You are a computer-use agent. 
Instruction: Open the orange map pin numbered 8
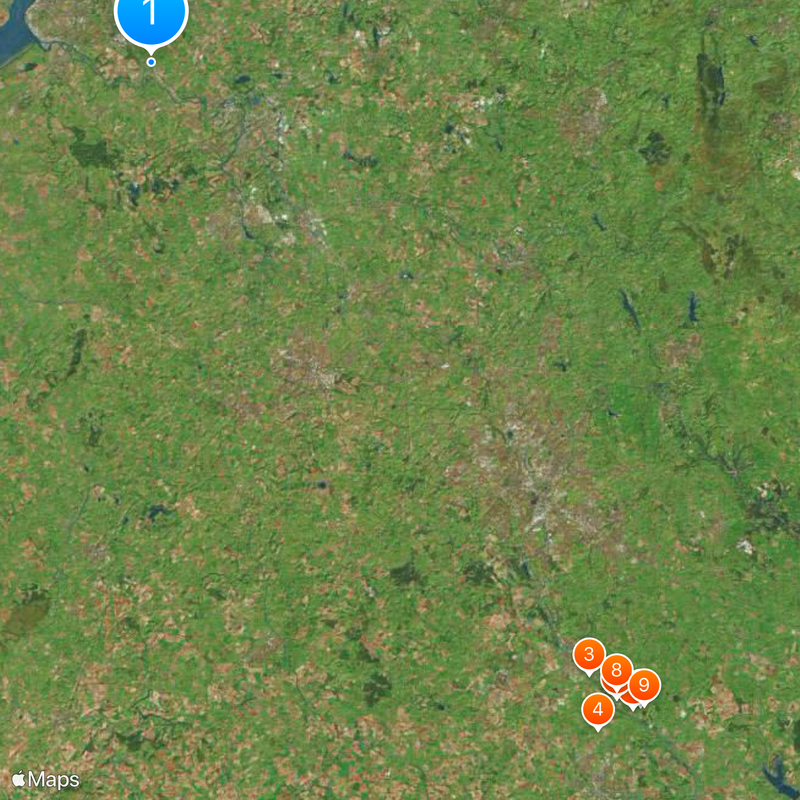(616, 669)
